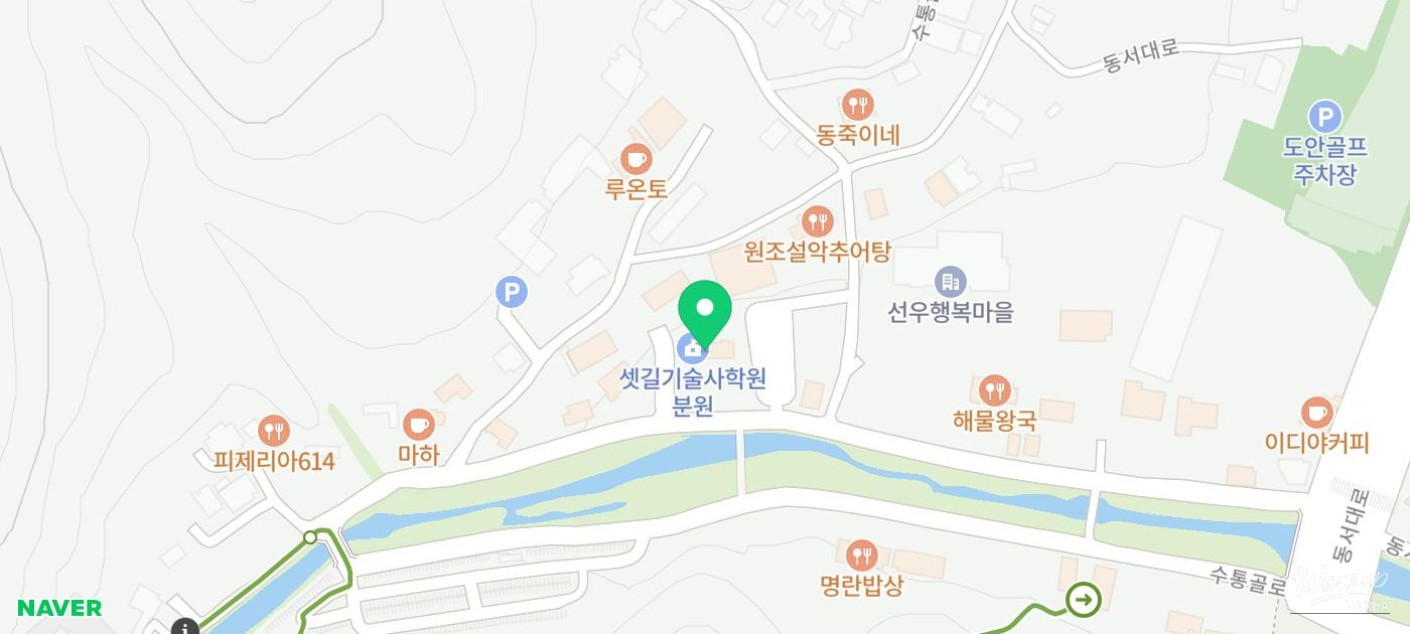Viewport: 1410px width, 634px height.
Task: Select the 도안골프 주차장 parking marker
Action: pyautogui.click(x=1325, y=117)
